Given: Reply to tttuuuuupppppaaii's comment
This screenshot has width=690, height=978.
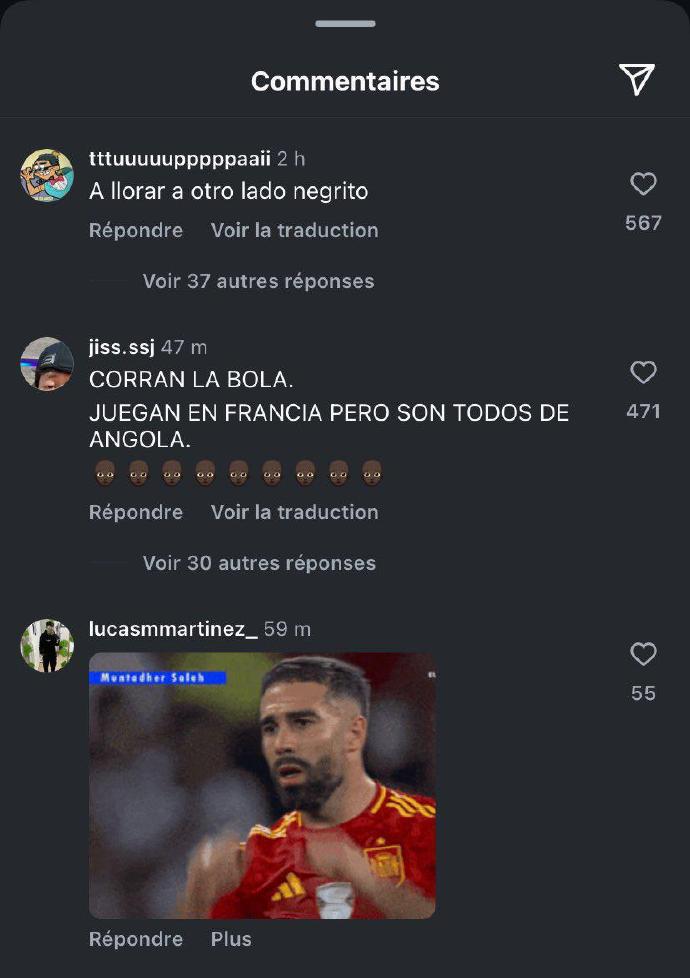Looking at the screenshot, I should [136, 230].
